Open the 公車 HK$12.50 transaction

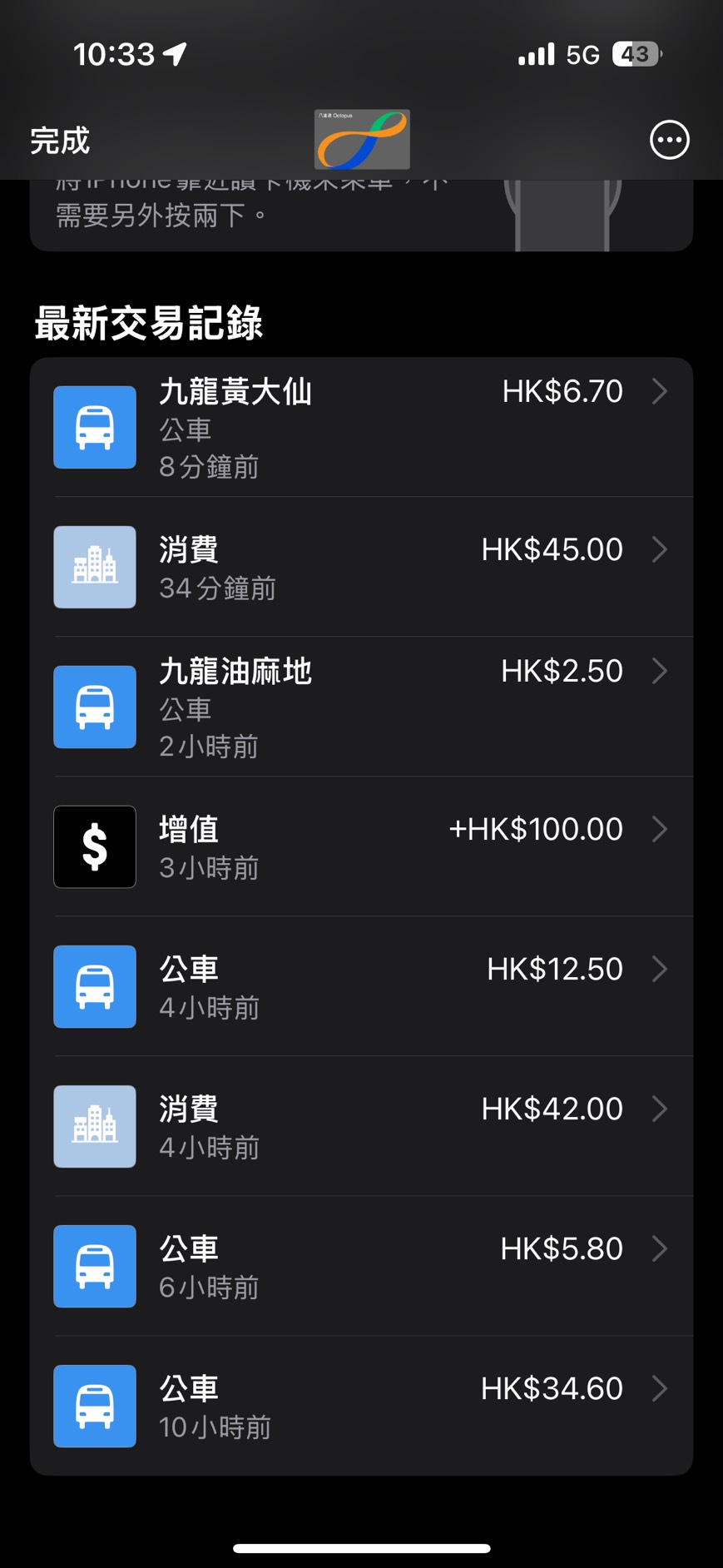coord(361,986)
